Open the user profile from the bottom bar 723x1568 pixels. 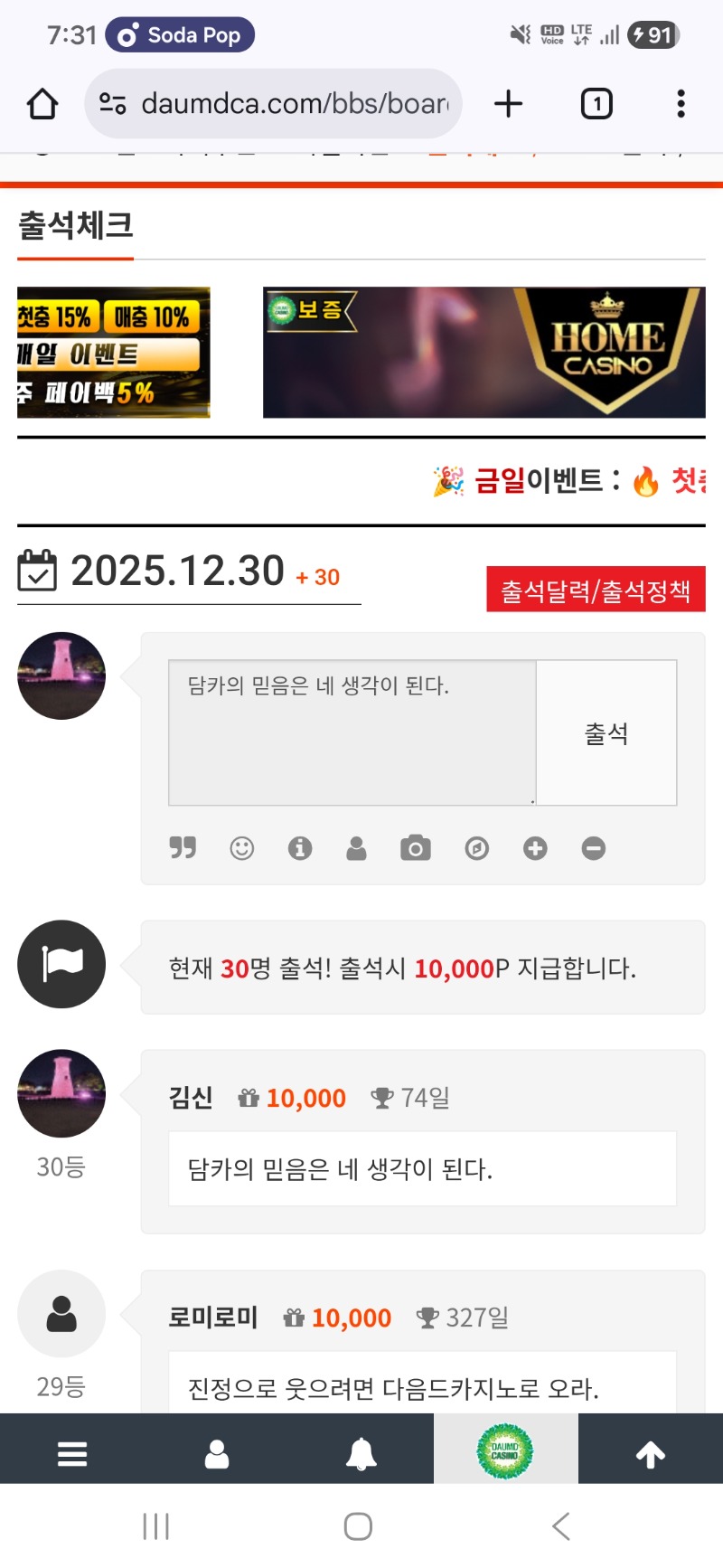pyautogui.click(x=217, y=1454)
